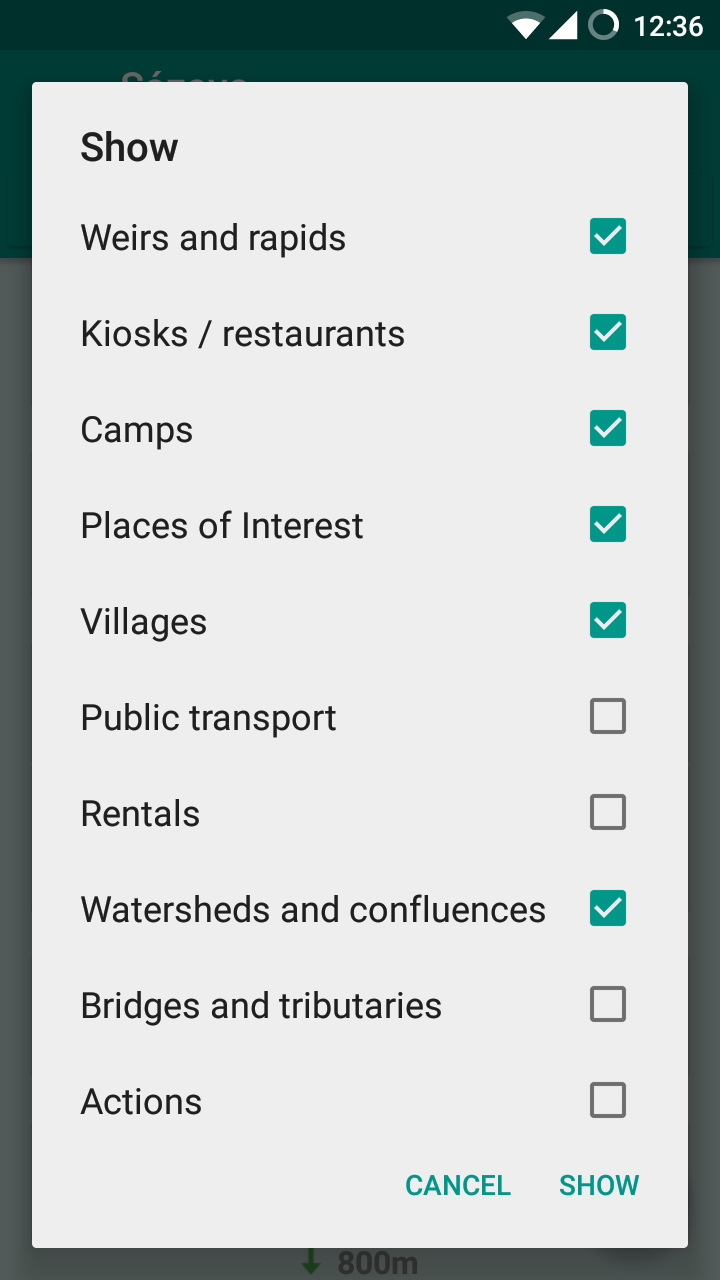Image resolution: width=720 pixels, height=1280 pixels.
Task: Check the Actions option
Action: [x=608, y=1100]
